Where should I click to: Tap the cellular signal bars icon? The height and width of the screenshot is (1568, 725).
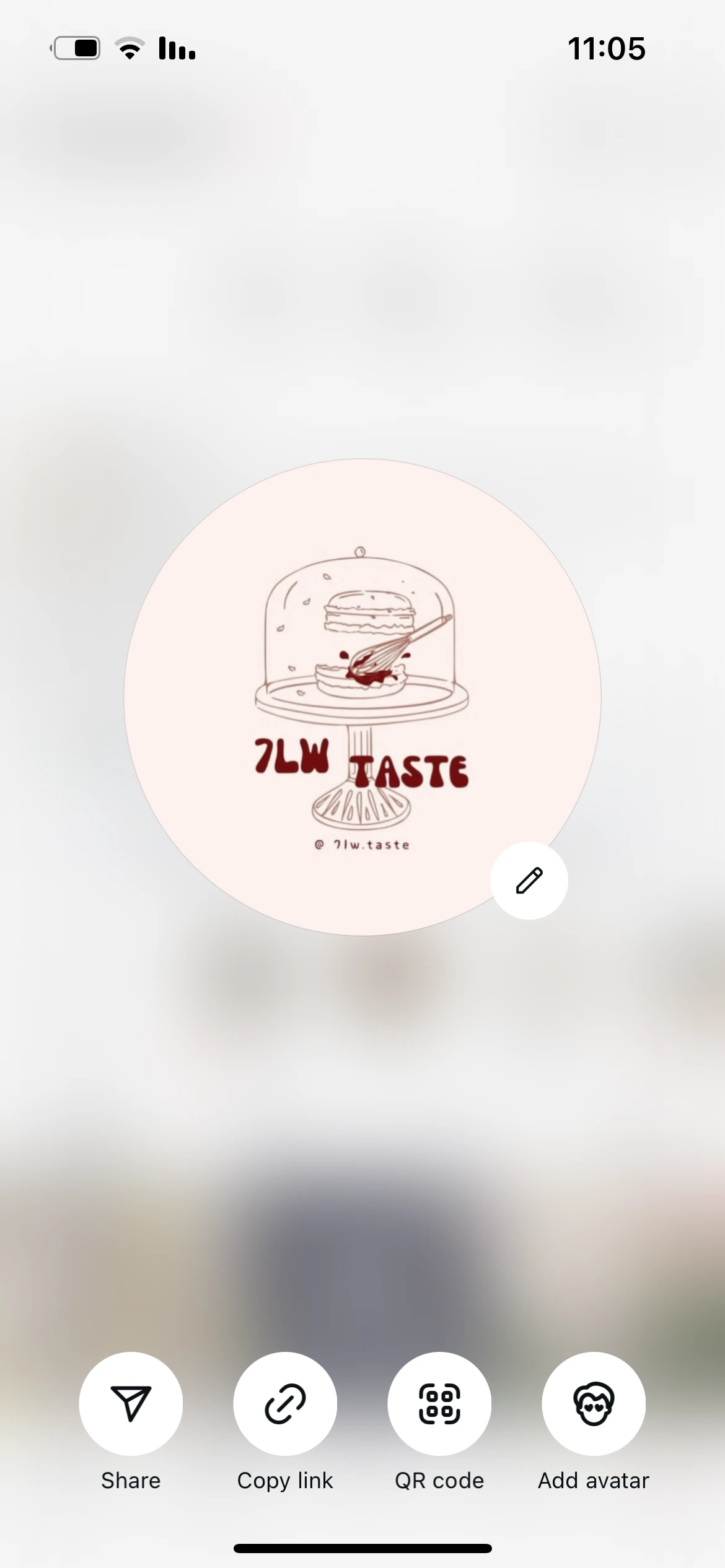point(175,48)
